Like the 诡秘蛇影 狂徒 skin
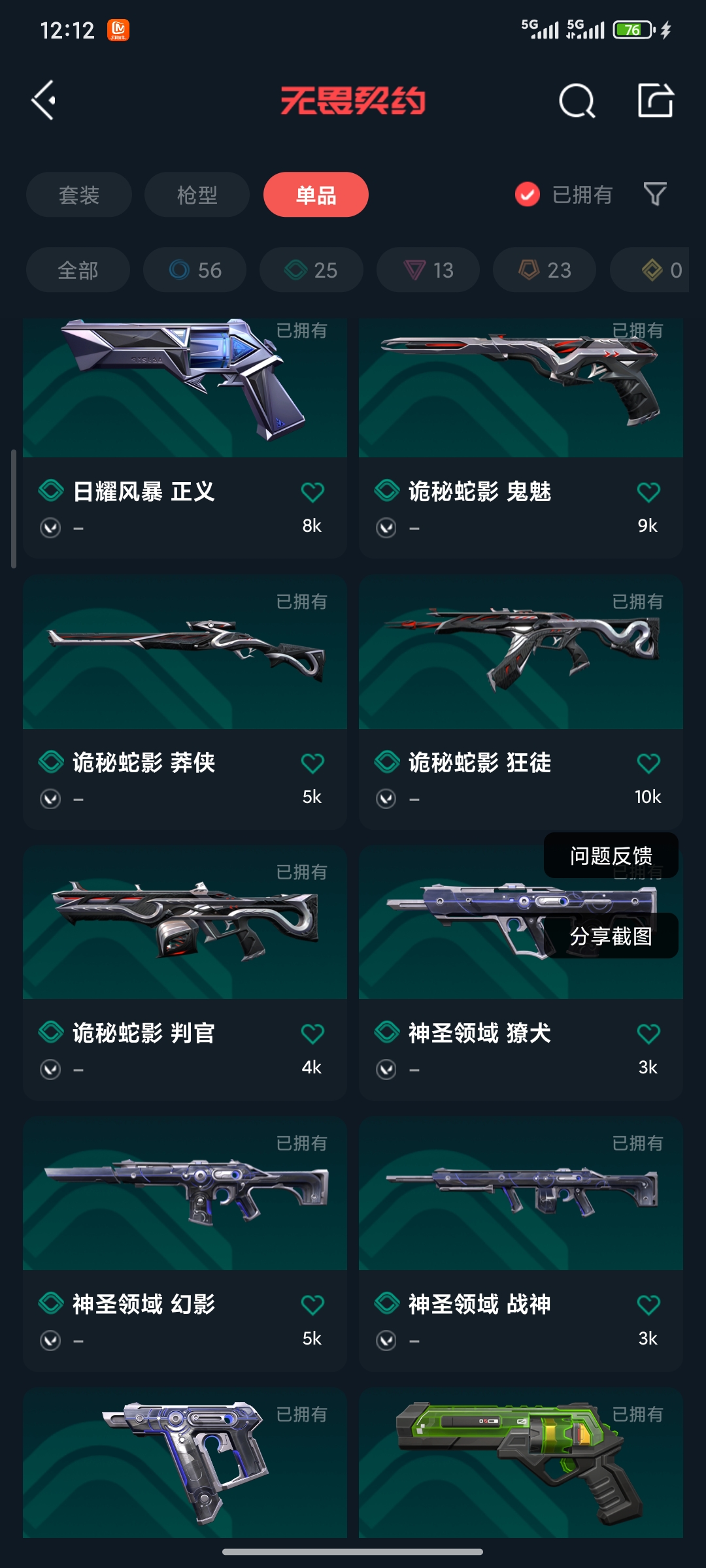 648,763
